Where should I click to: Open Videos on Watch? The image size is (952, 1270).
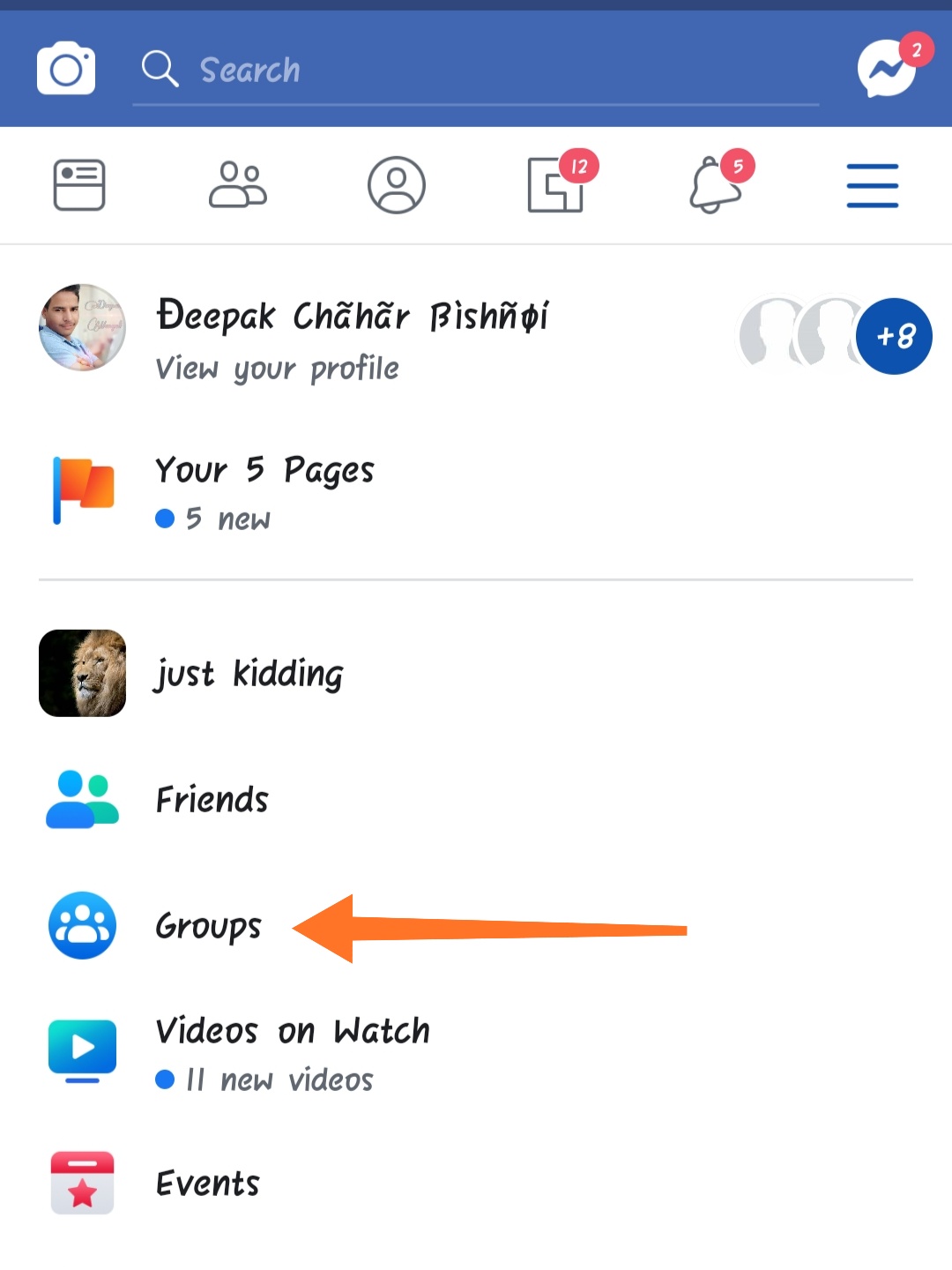(291, 1052)
